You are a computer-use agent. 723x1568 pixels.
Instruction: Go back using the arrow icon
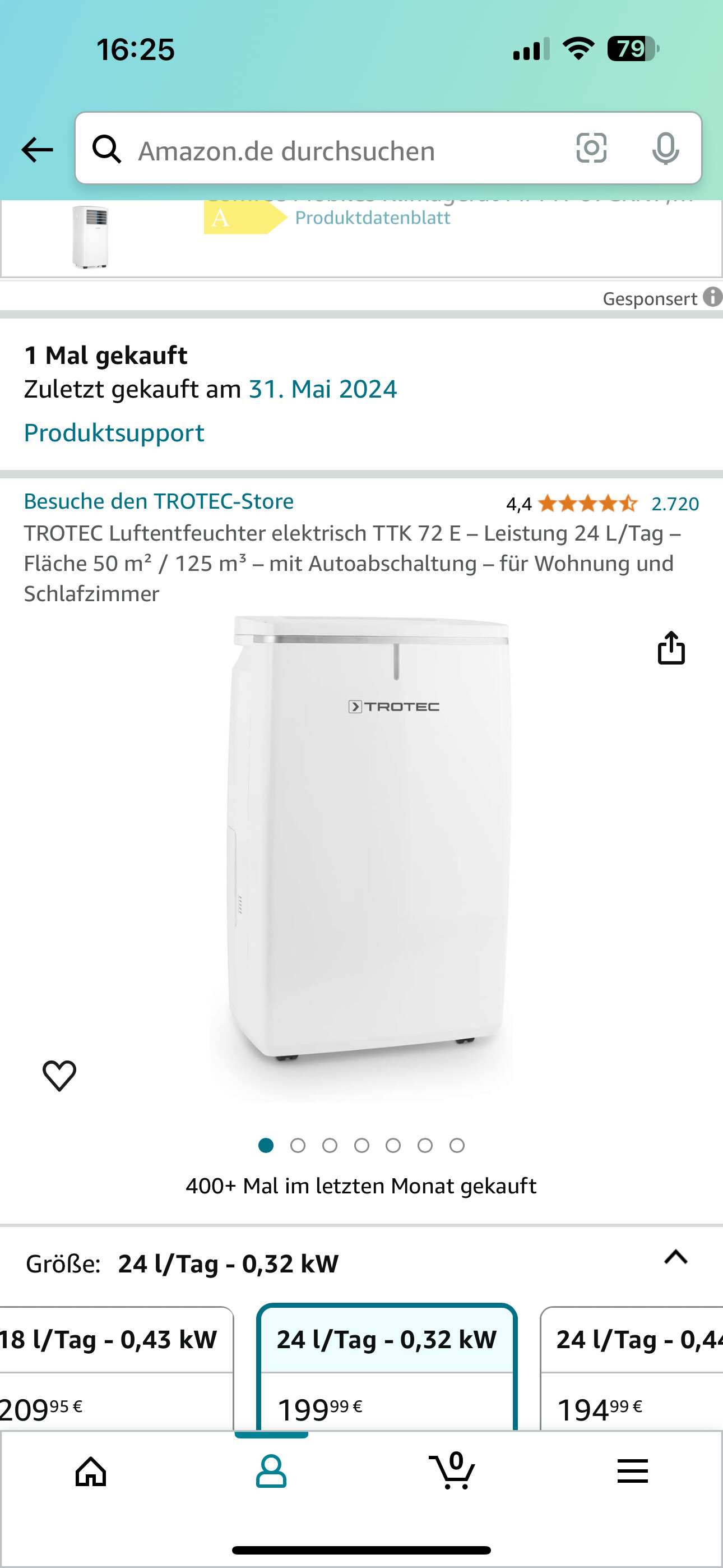pyautogui.click(x=37, y=150)
